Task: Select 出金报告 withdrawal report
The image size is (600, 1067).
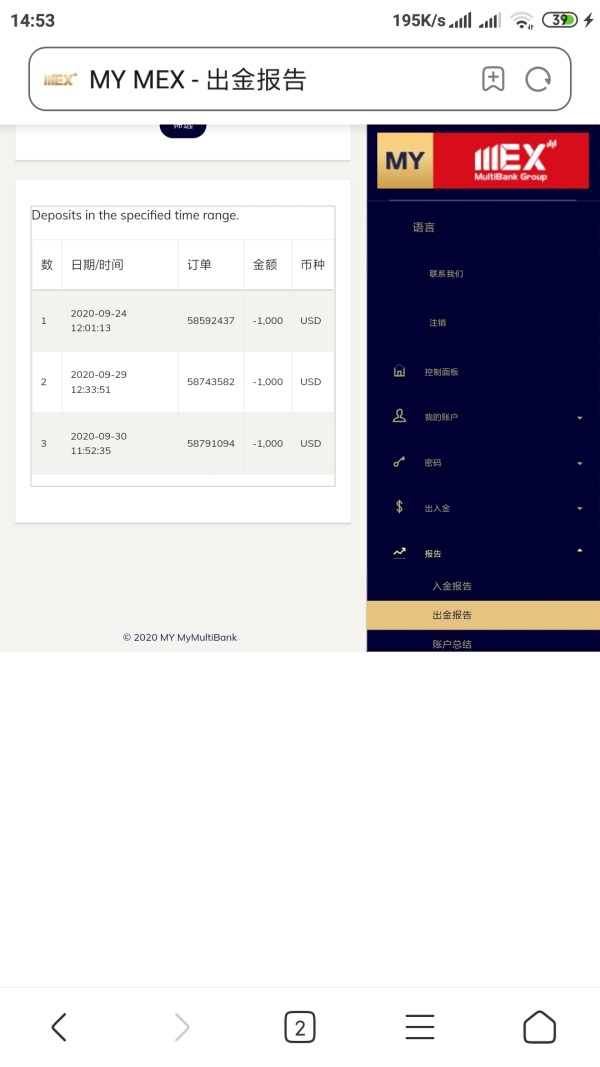Action: [483, 615]
